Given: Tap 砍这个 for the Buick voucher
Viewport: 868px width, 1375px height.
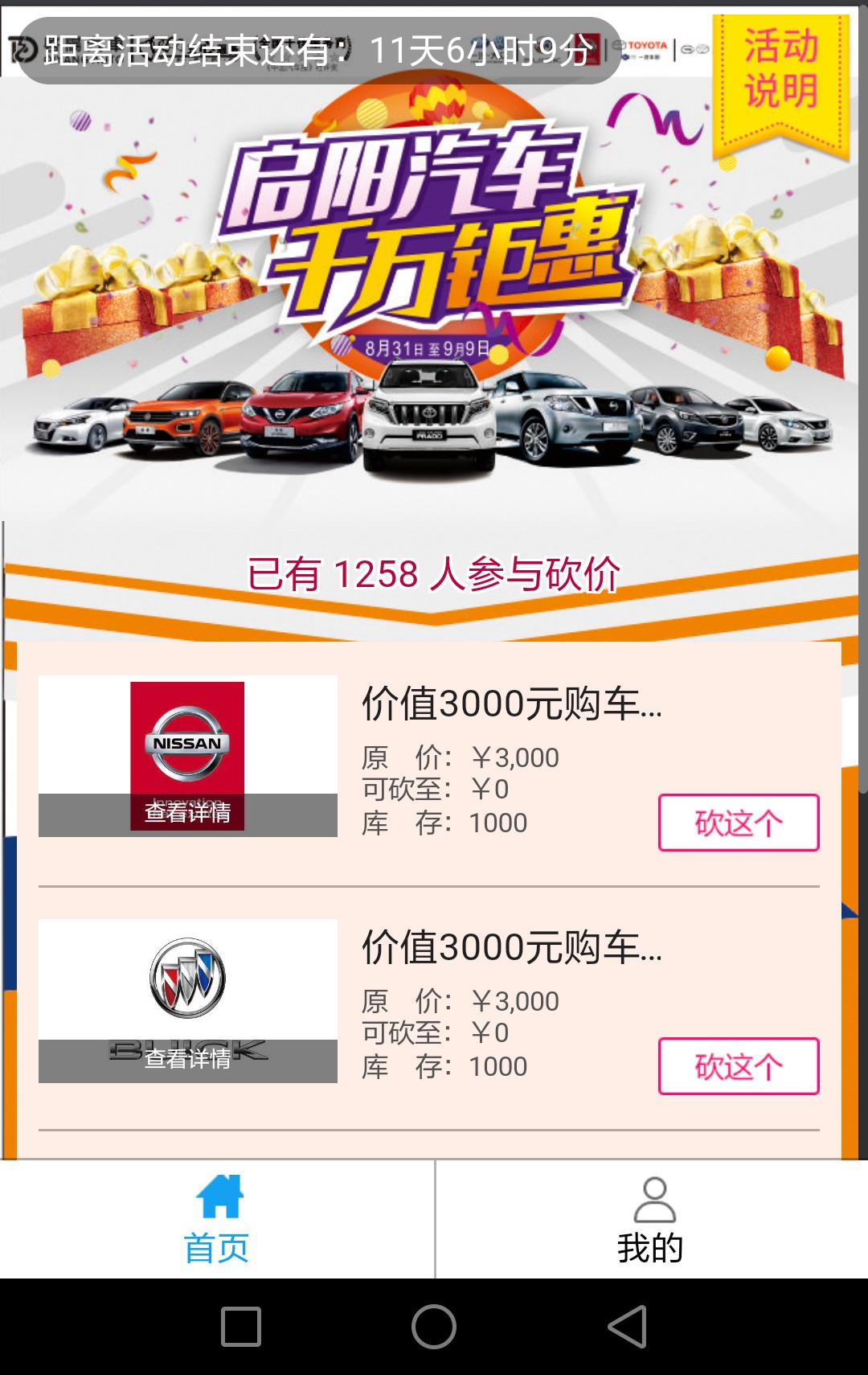Looking at the screenshot, I should [738, 1066].
